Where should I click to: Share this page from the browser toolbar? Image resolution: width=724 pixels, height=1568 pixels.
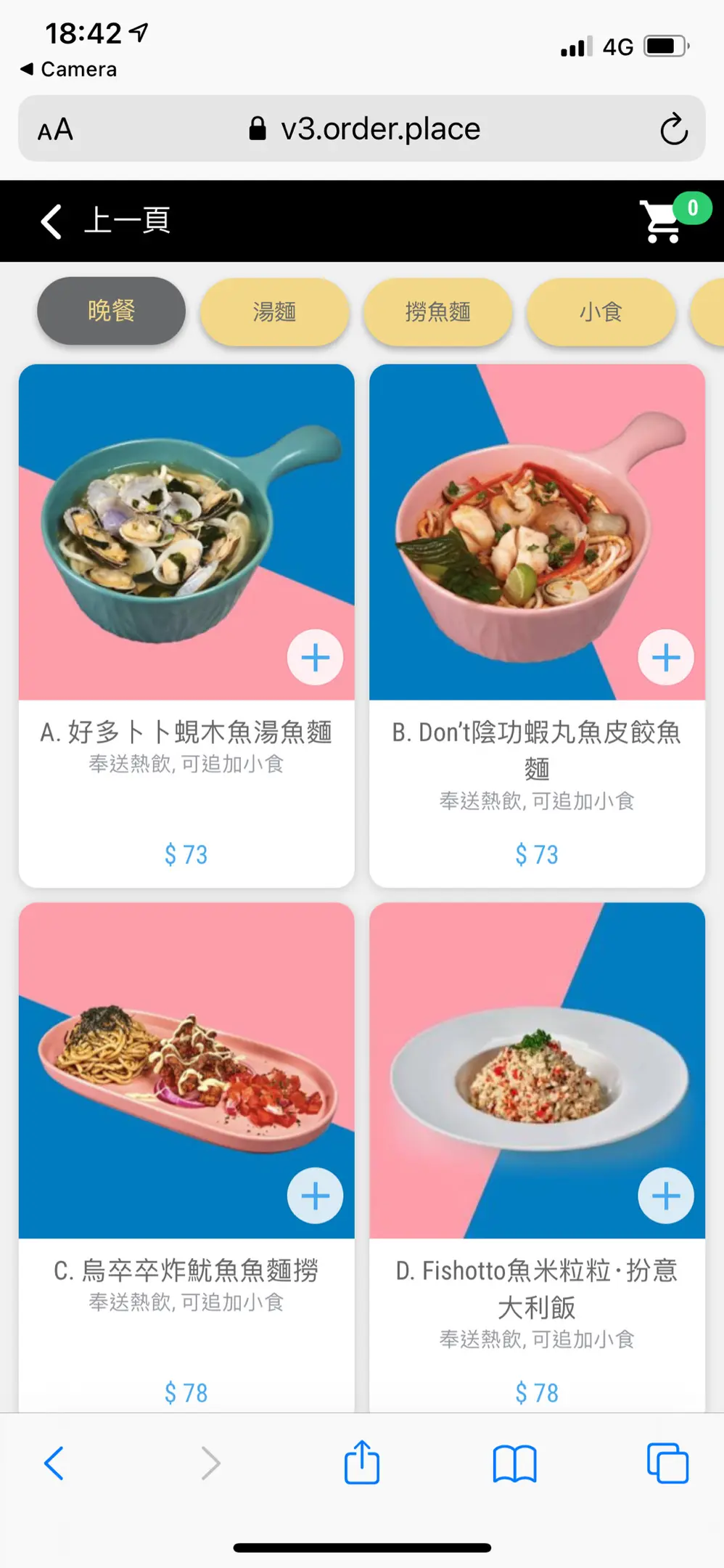[362, 1463]
